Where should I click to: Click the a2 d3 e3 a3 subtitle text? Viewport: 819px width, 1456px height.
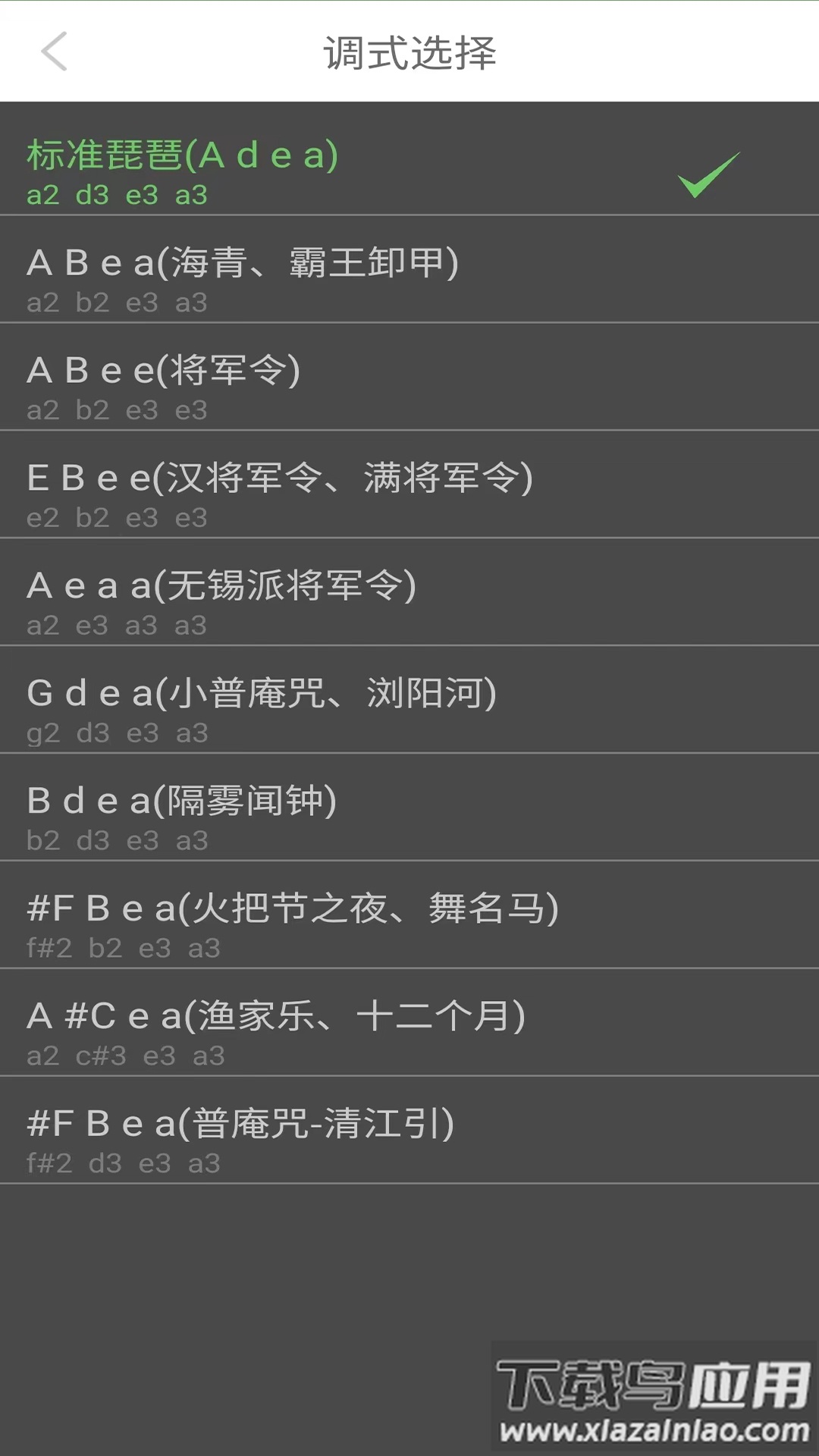(x=118, y=196)
